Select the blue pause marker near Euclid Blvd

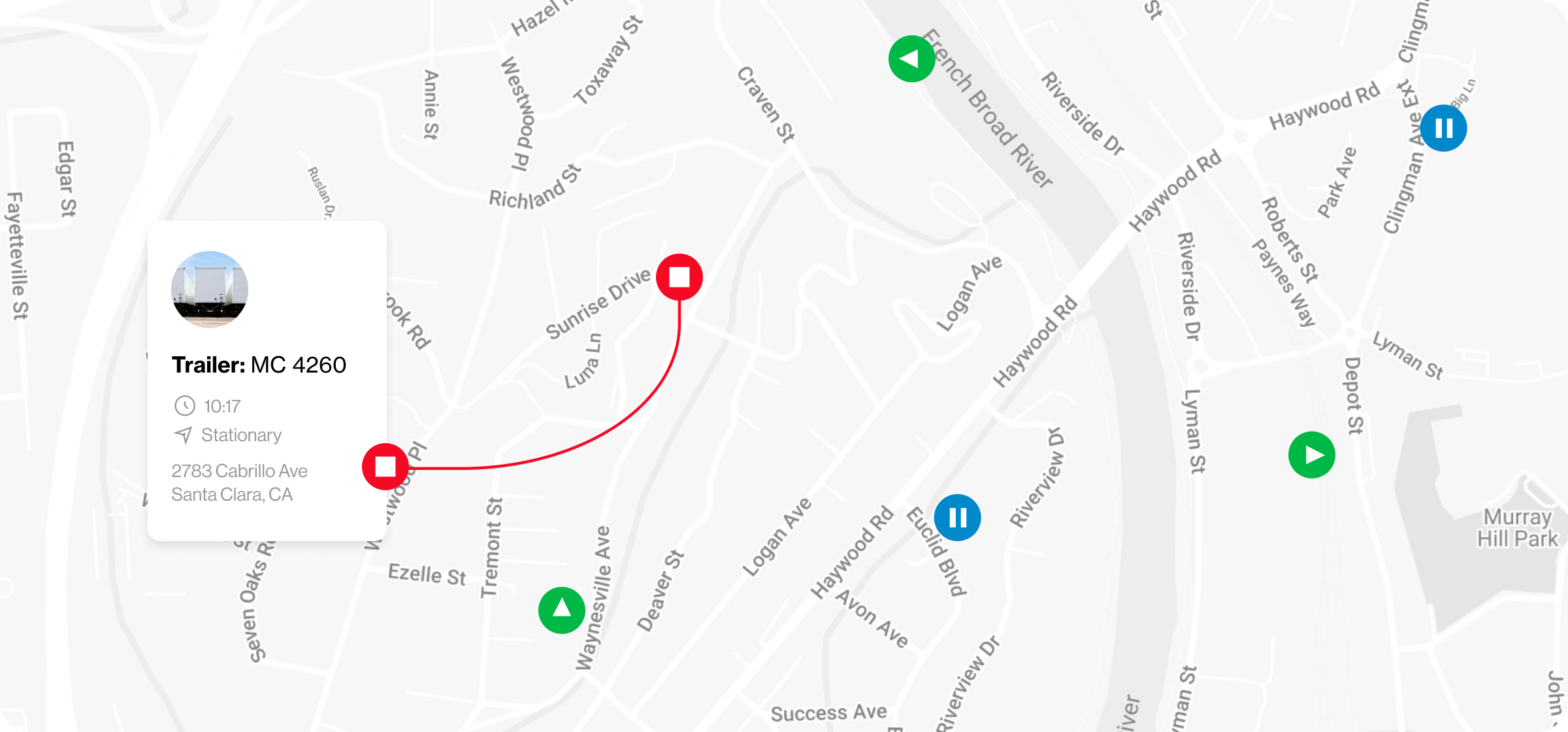click(957, 518)
